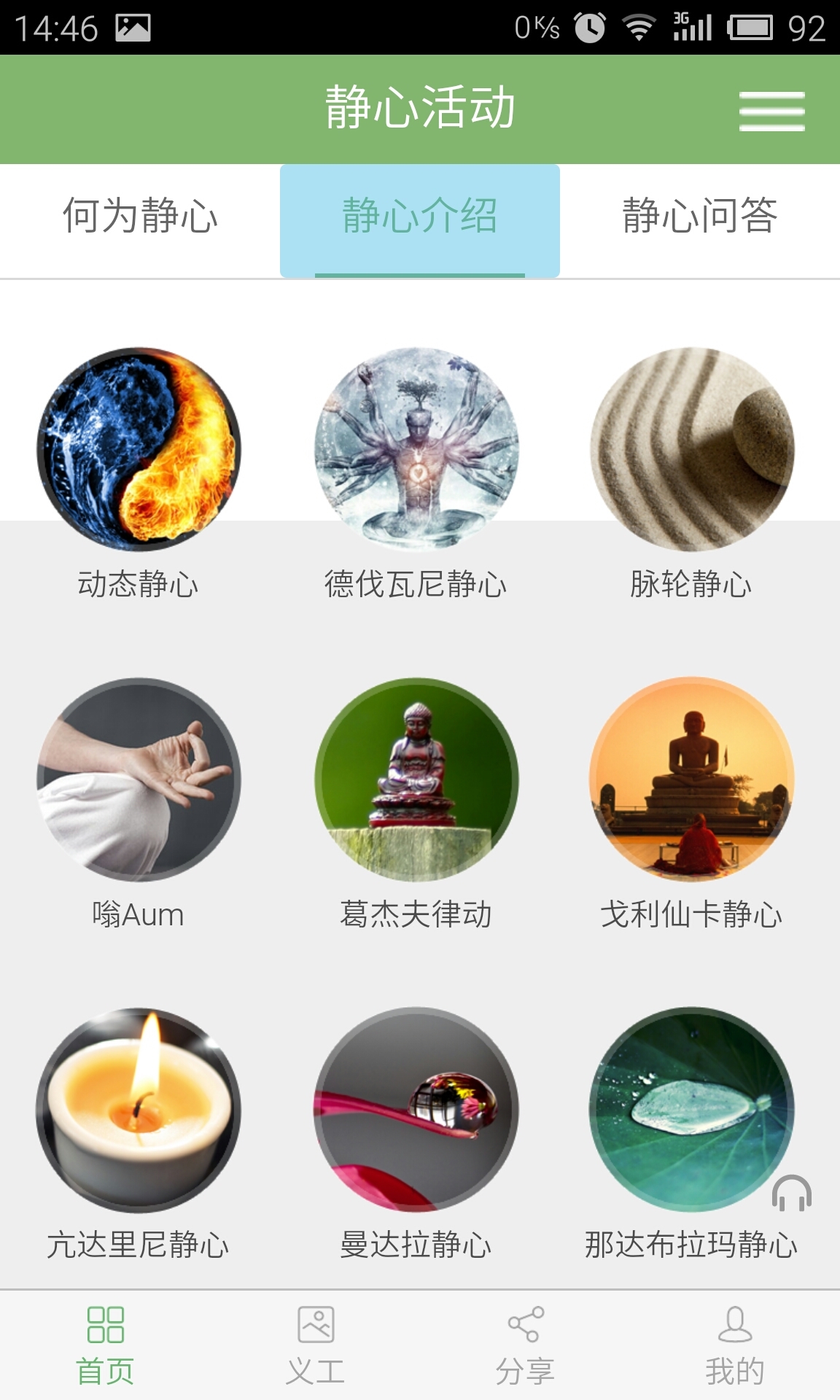Switch to the 静心问答 tab

click(700, 217)
